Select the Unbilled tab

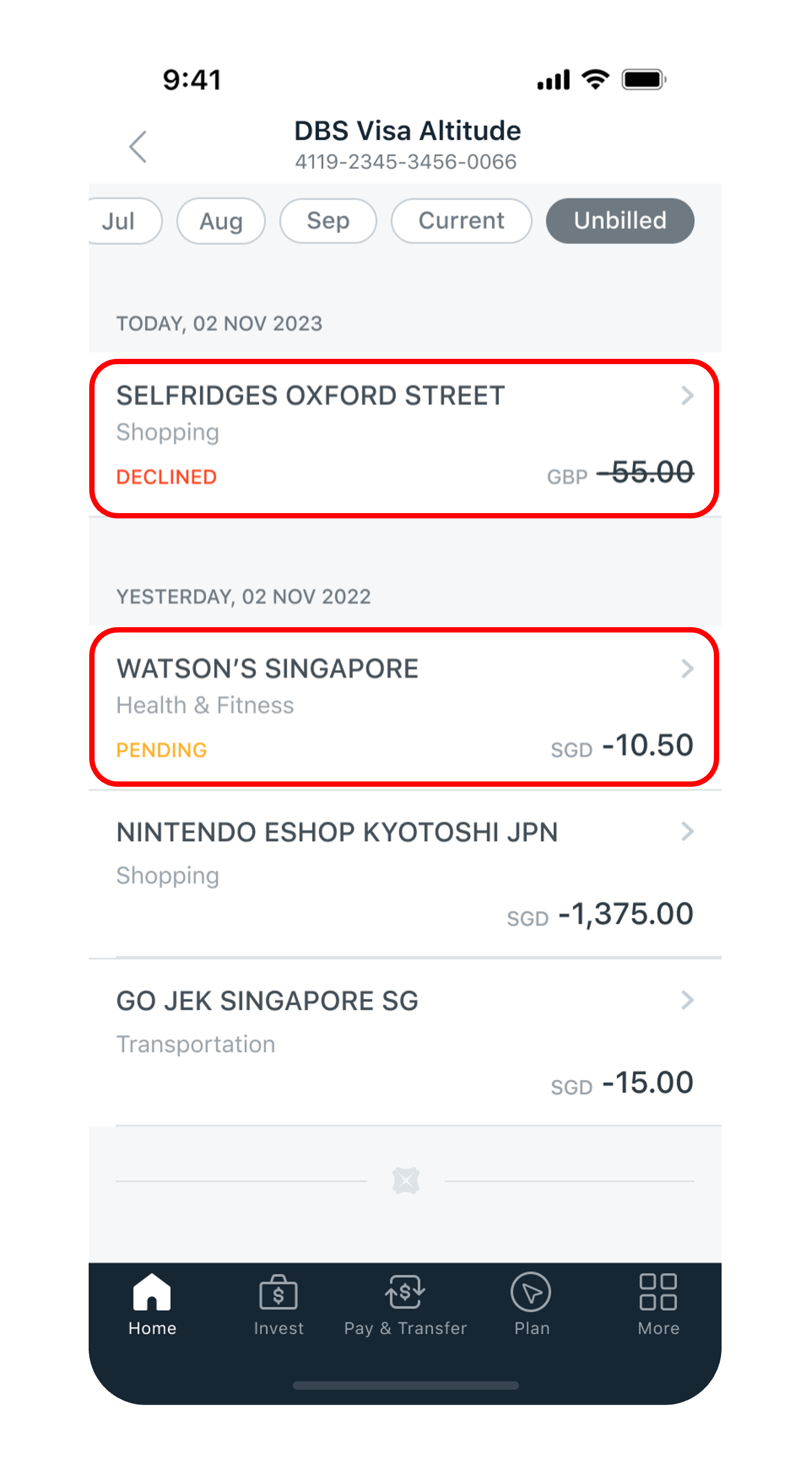tap(620, 221)
